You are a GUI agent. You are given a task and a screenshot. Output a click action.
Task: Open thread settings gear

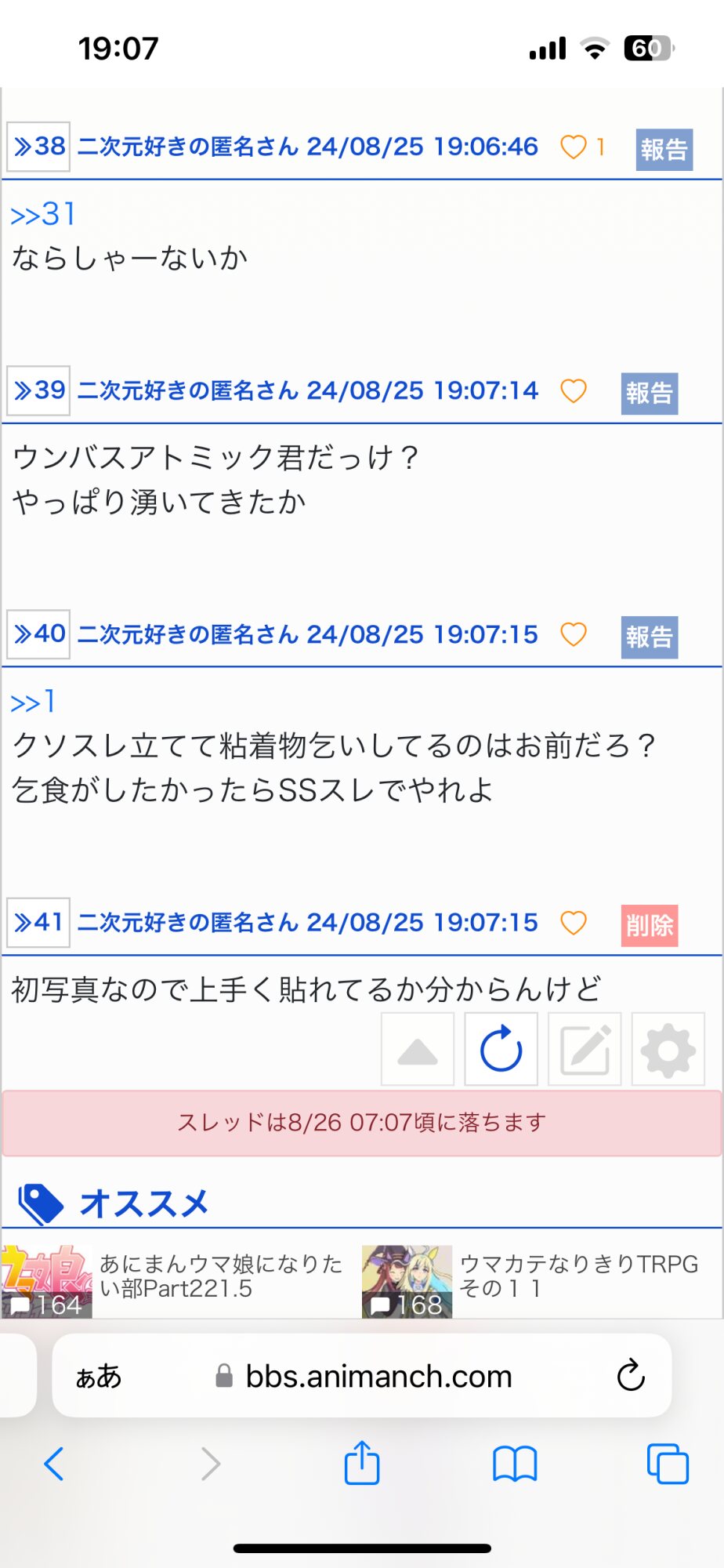click(x=668, y=1050)
